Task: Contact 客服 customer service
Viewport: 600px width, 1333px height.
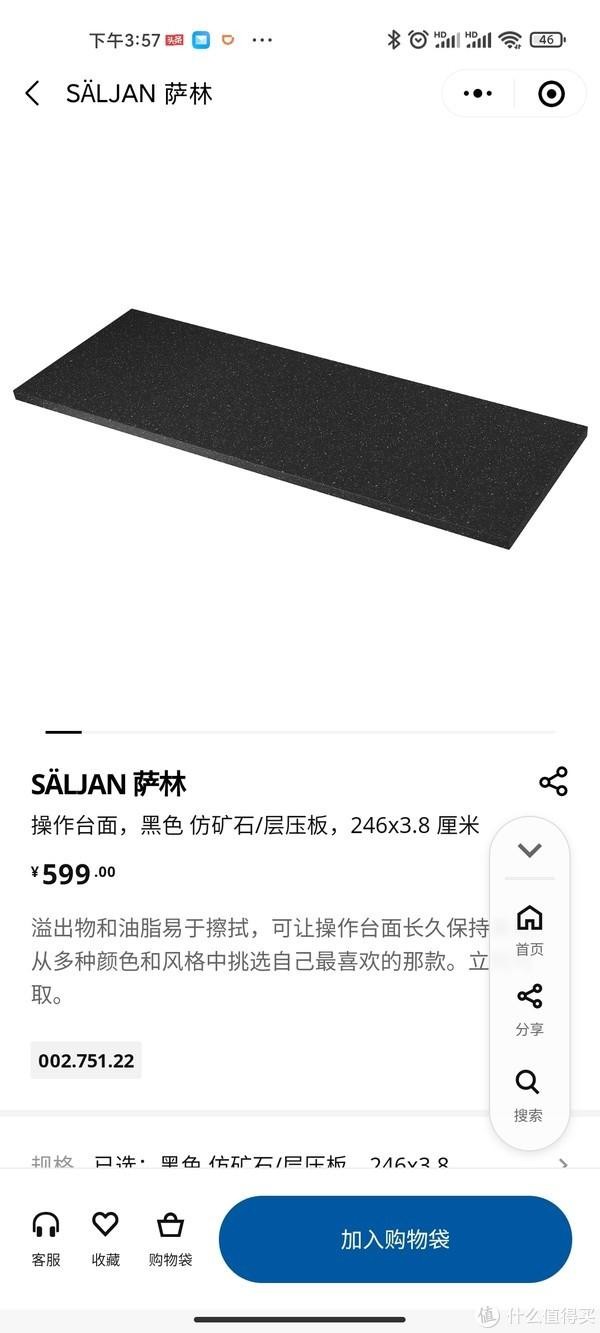Action: 46,1238
